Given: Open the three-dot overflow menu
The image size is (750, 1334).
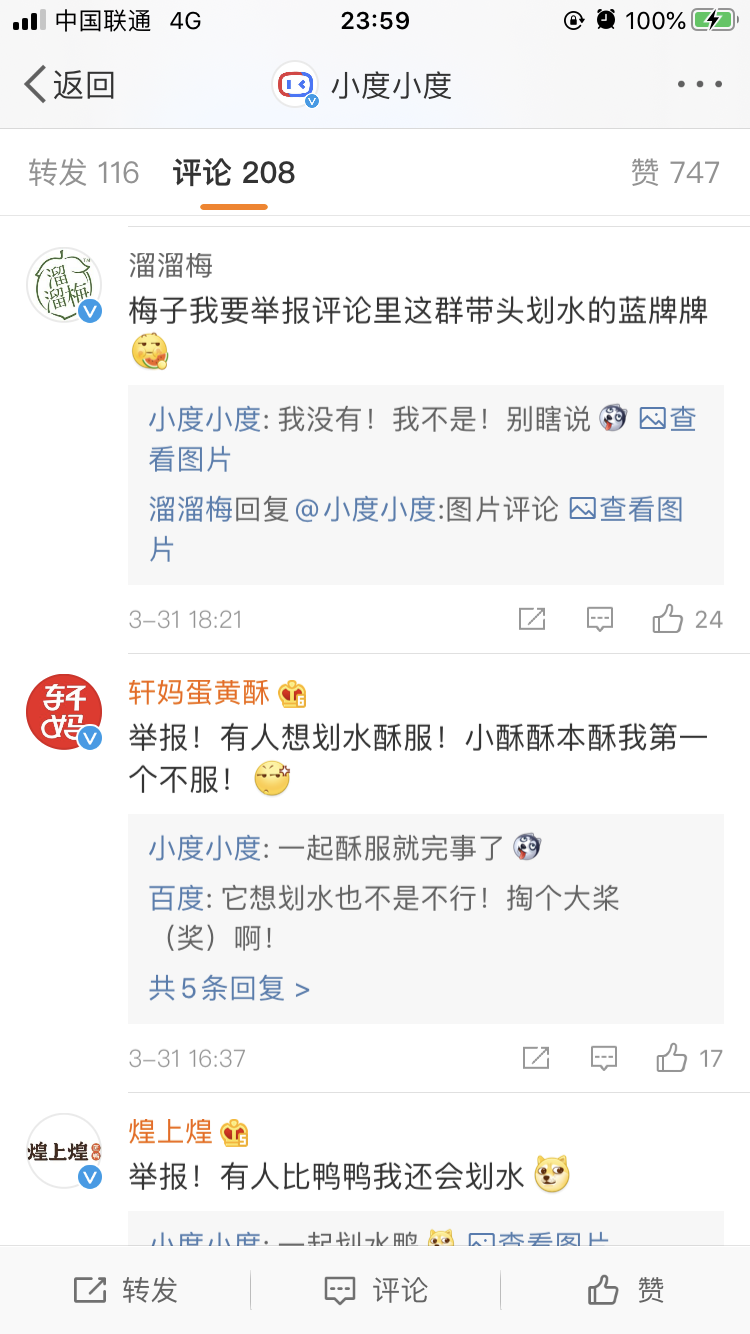Looking at the screenshot, I should point(699,85).
